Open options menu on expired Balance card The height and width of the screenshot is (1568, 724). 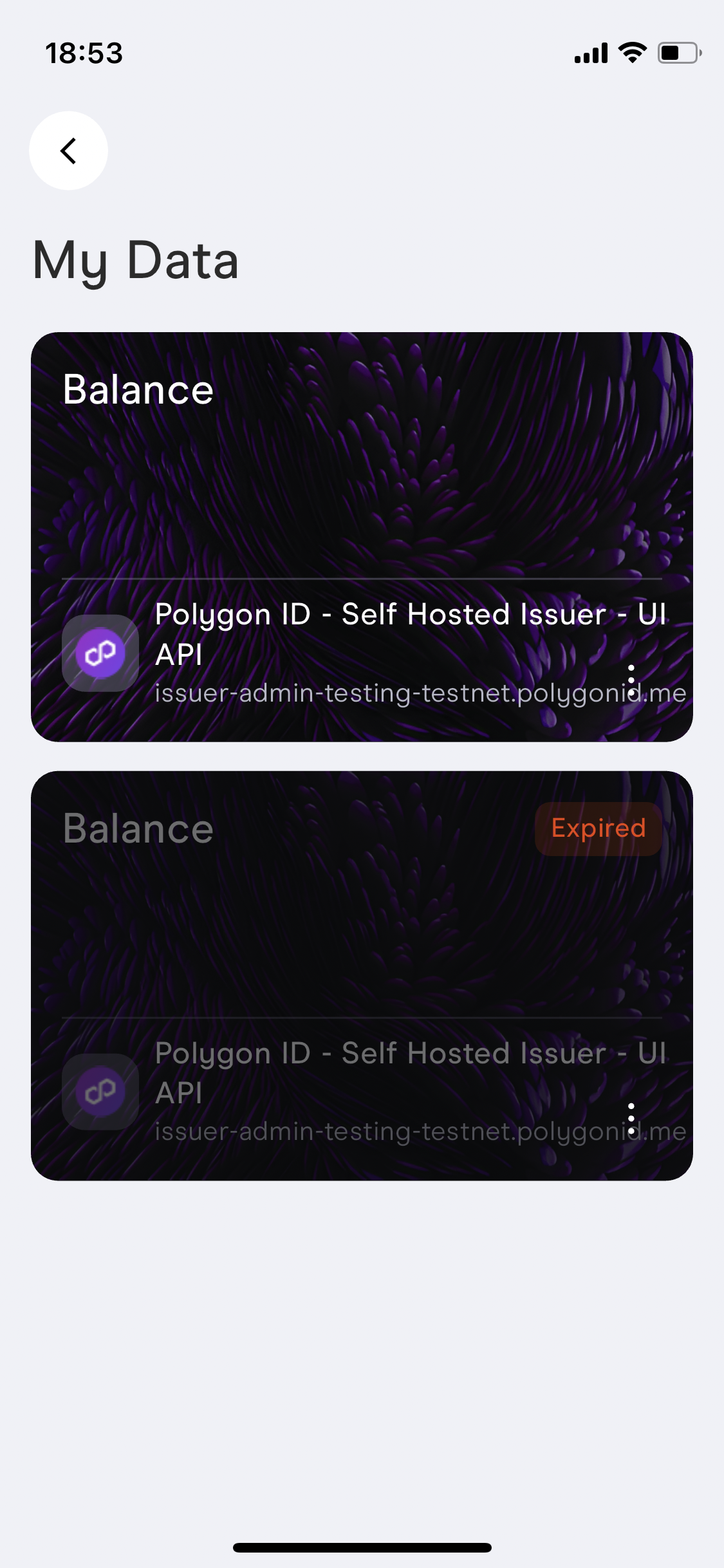click(x=631, y=1119)
